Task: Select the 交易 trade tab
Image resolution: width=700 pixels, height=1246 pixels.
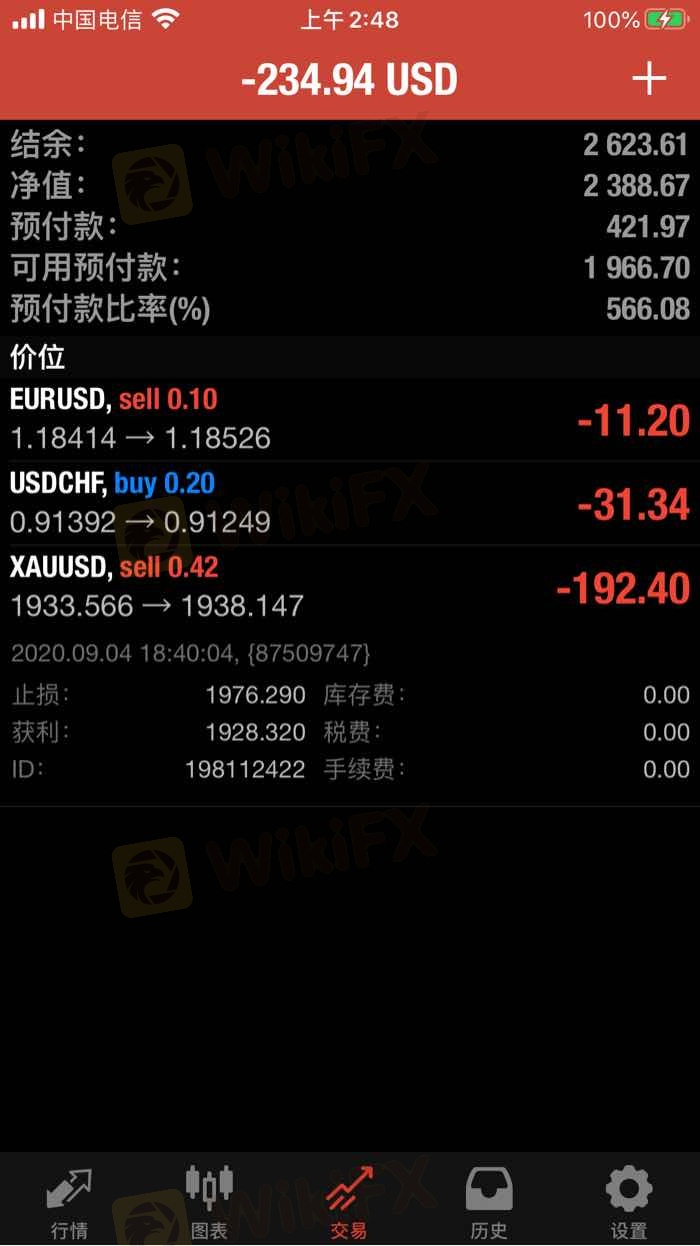Action: (350, 1201)
